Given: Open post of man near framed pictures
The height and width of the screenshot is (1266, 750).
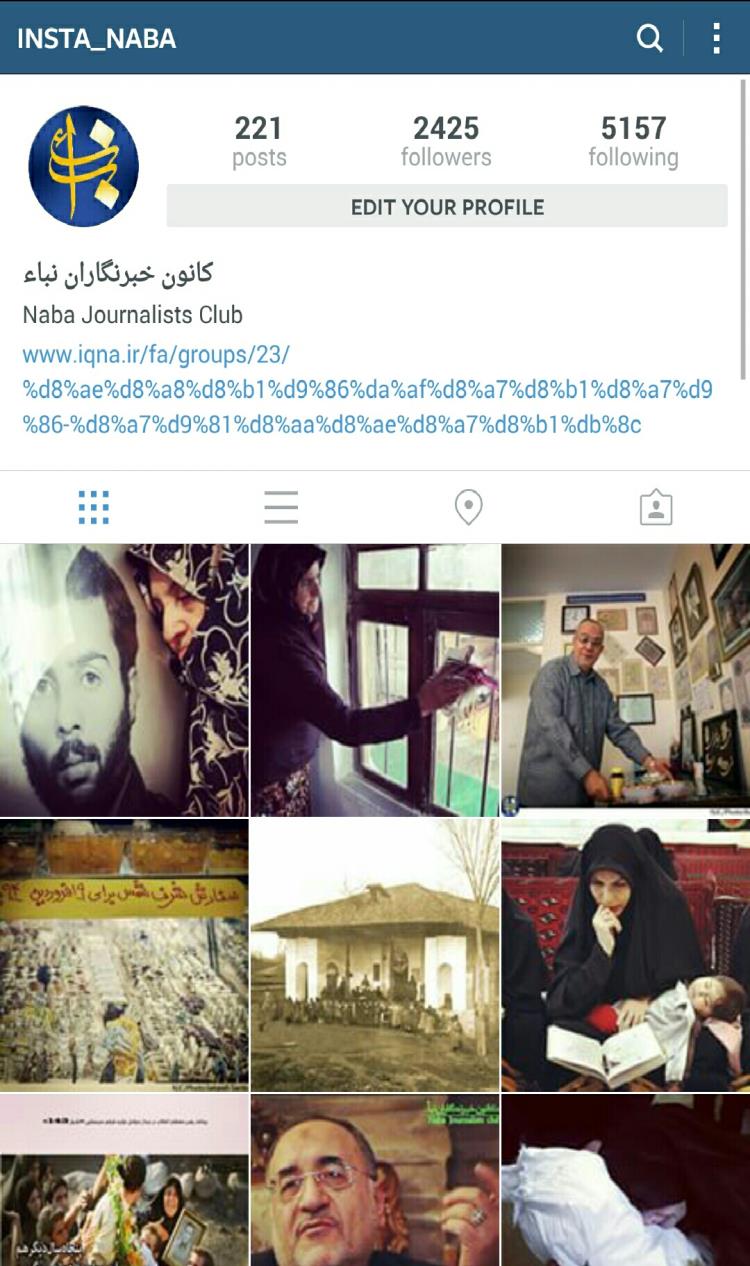Looking at the screenshot, I should [x=625, y=680].
